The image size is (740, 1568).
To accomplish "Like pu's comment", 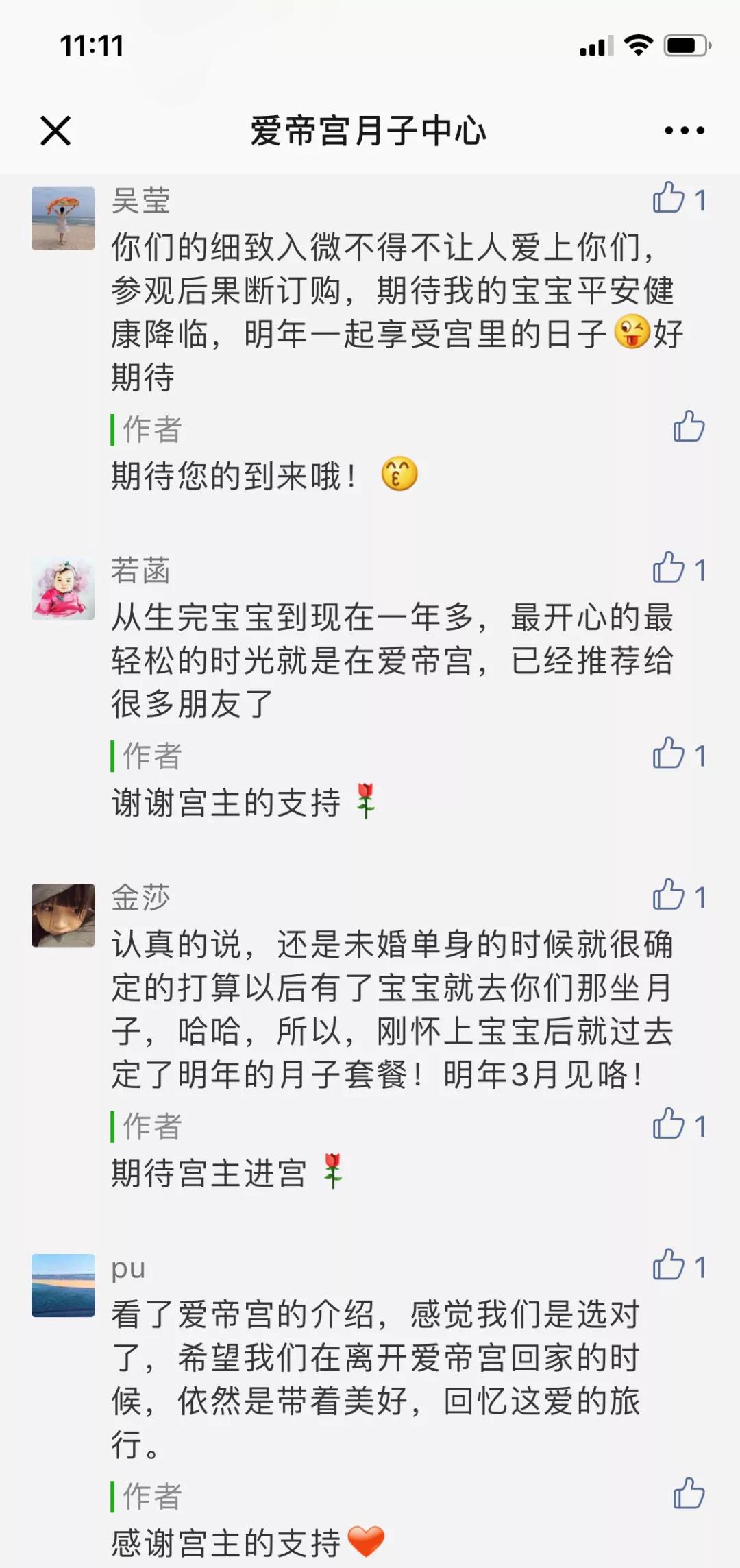I will (x=669, y=1266).
